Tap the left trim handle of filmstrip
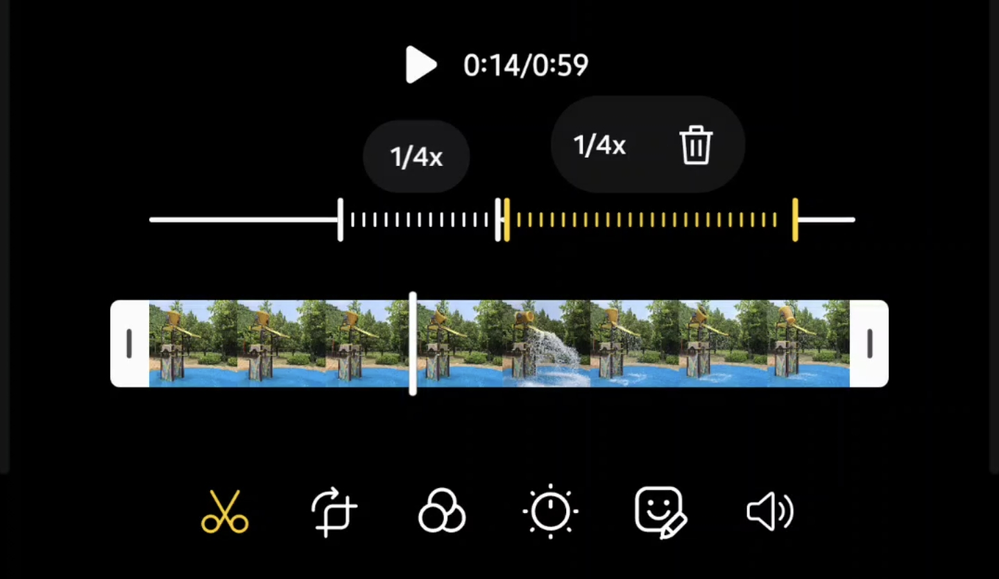 click(129, 344)
